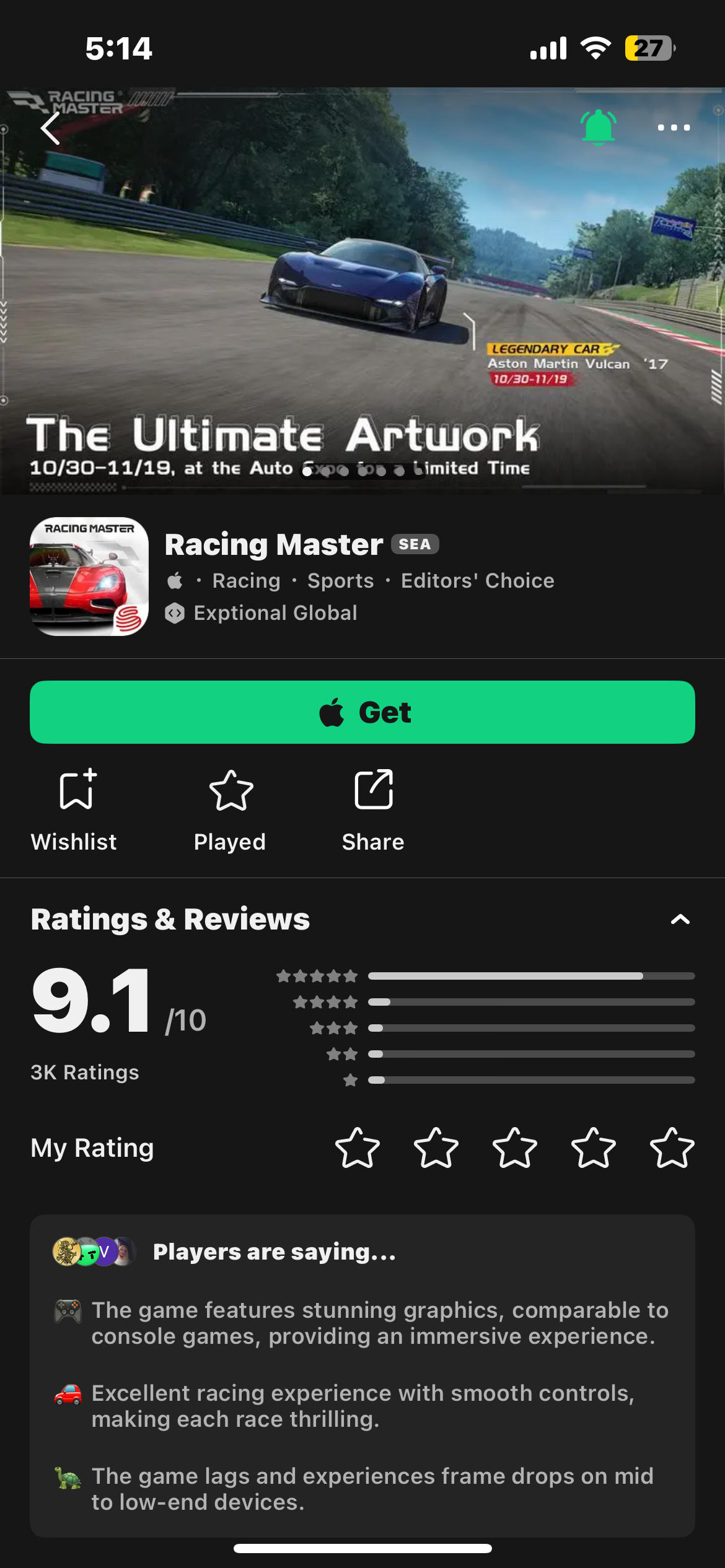This screenshot has height=1568, width=725.
Task: Add Racing Master to Wishlist
Action: pyautogui.click(x=74, y=809)
